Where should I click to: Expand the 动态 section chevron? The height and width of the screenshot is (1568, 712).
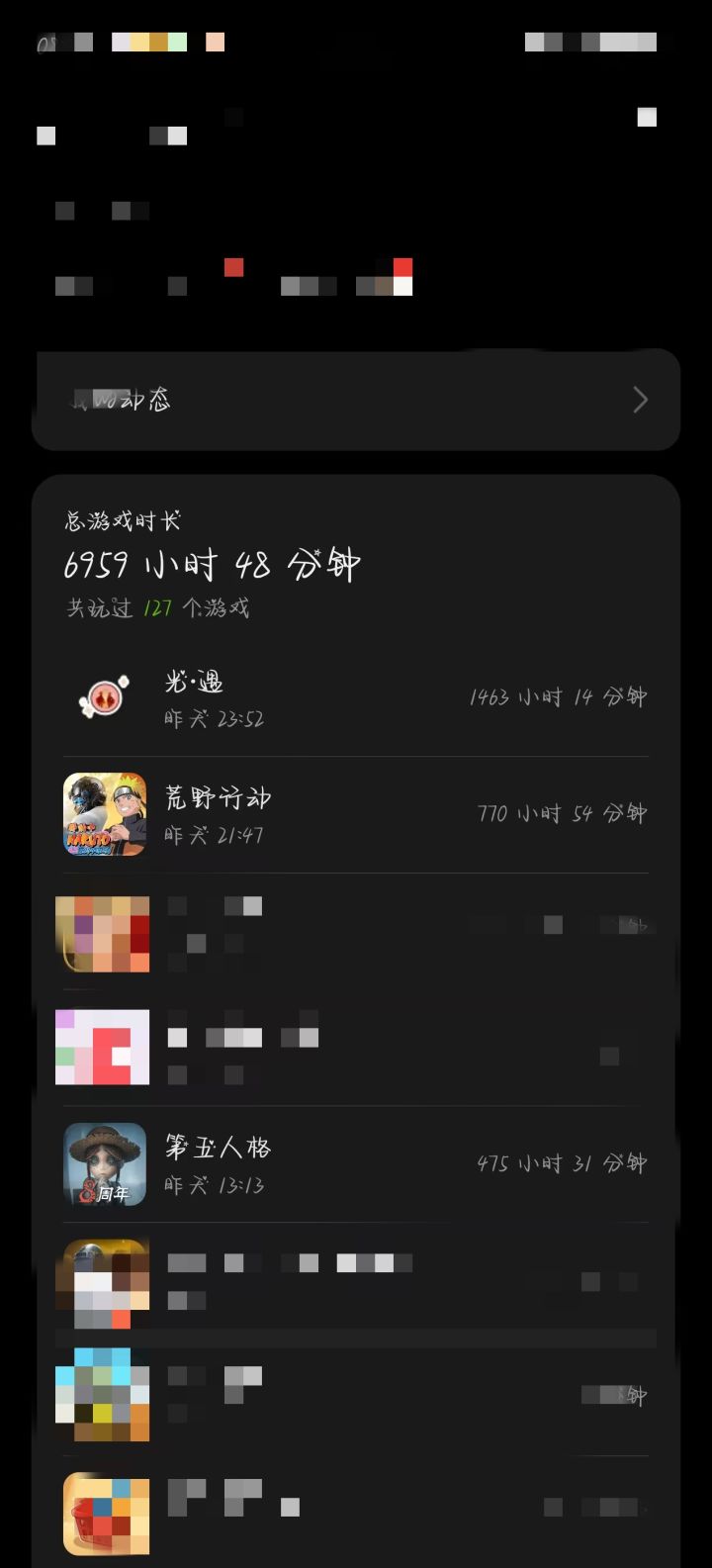(640, 399)
